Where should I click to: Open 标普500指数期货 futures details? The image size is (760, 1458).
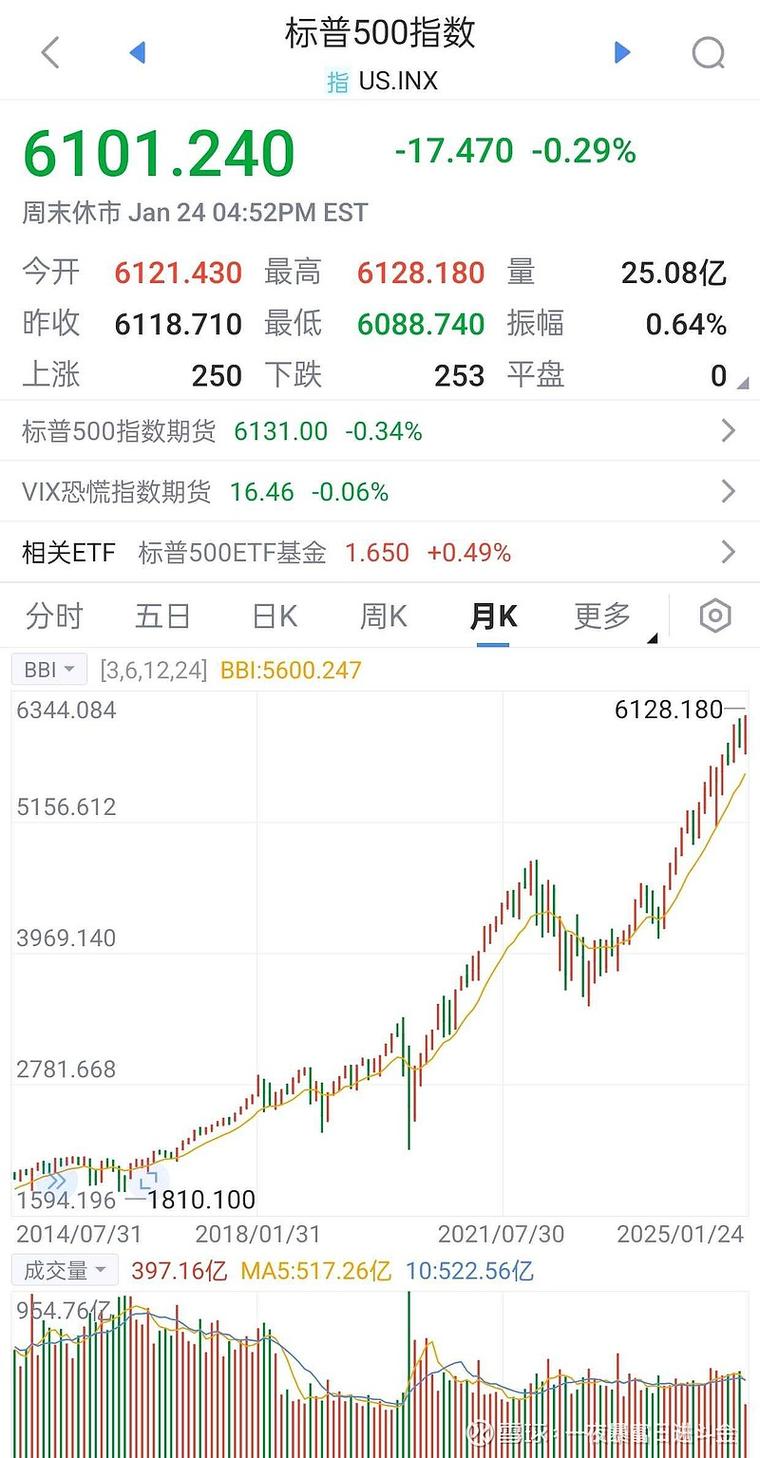[380, 431]
